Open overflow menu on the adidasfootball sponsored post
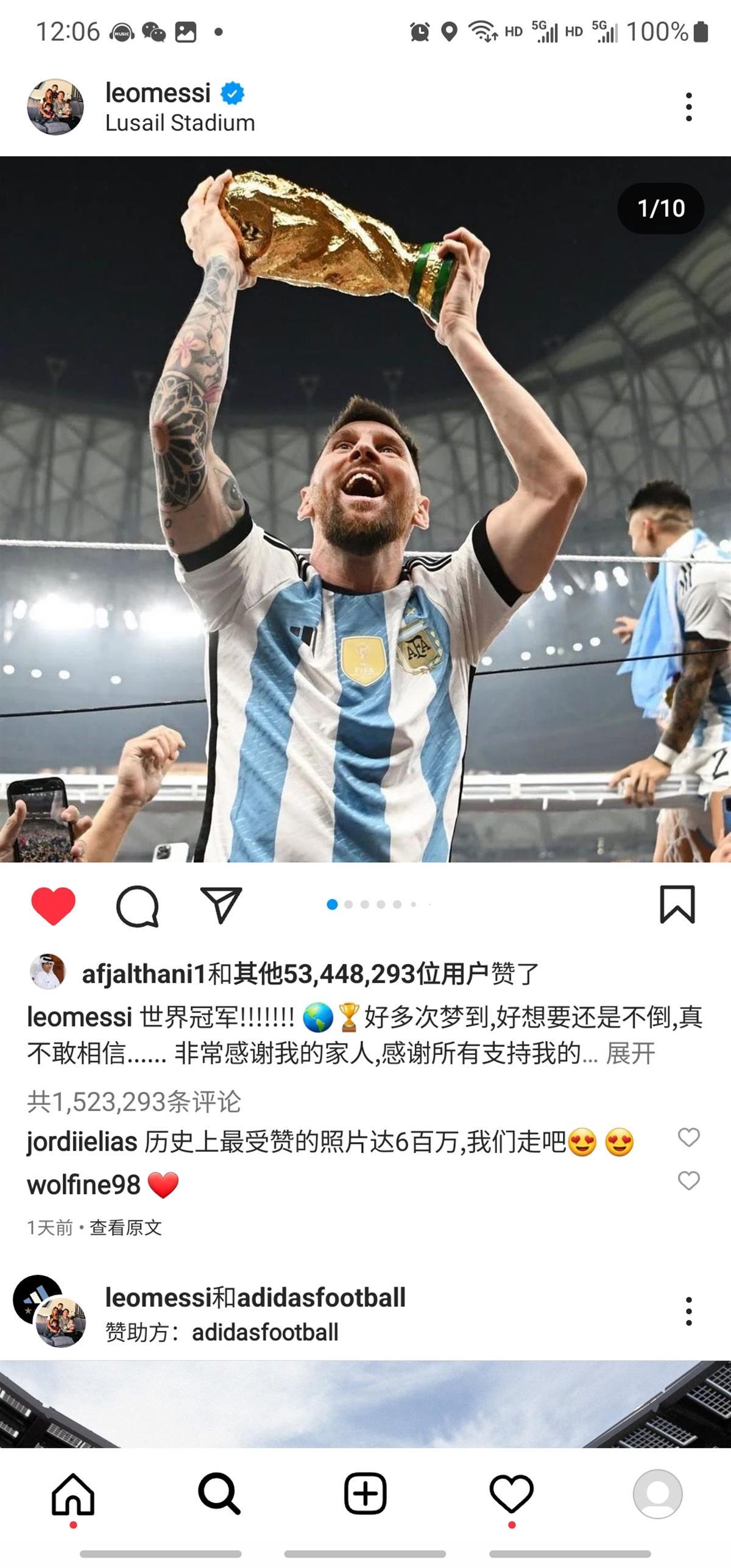 coord(688,1311)
